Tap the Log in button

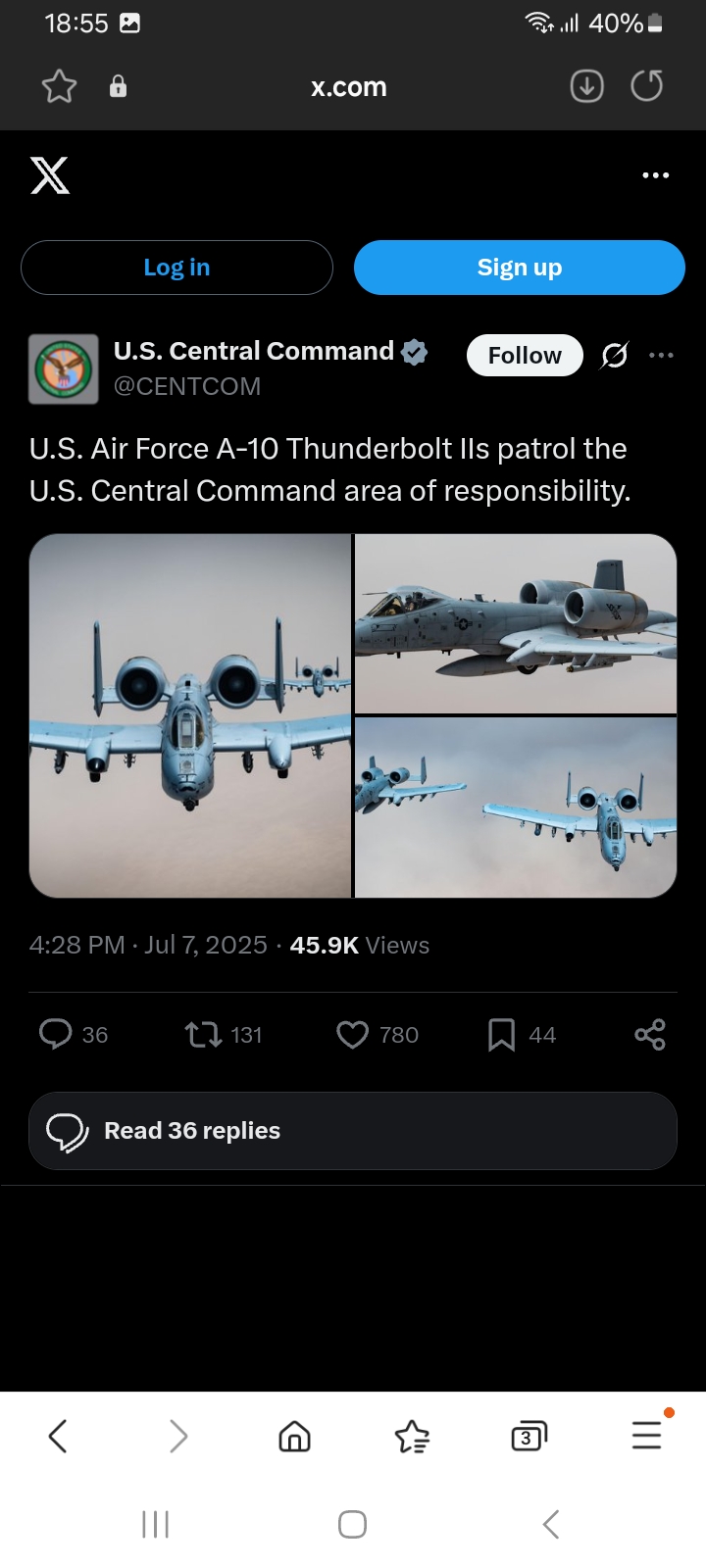click(x=176, y=268)
